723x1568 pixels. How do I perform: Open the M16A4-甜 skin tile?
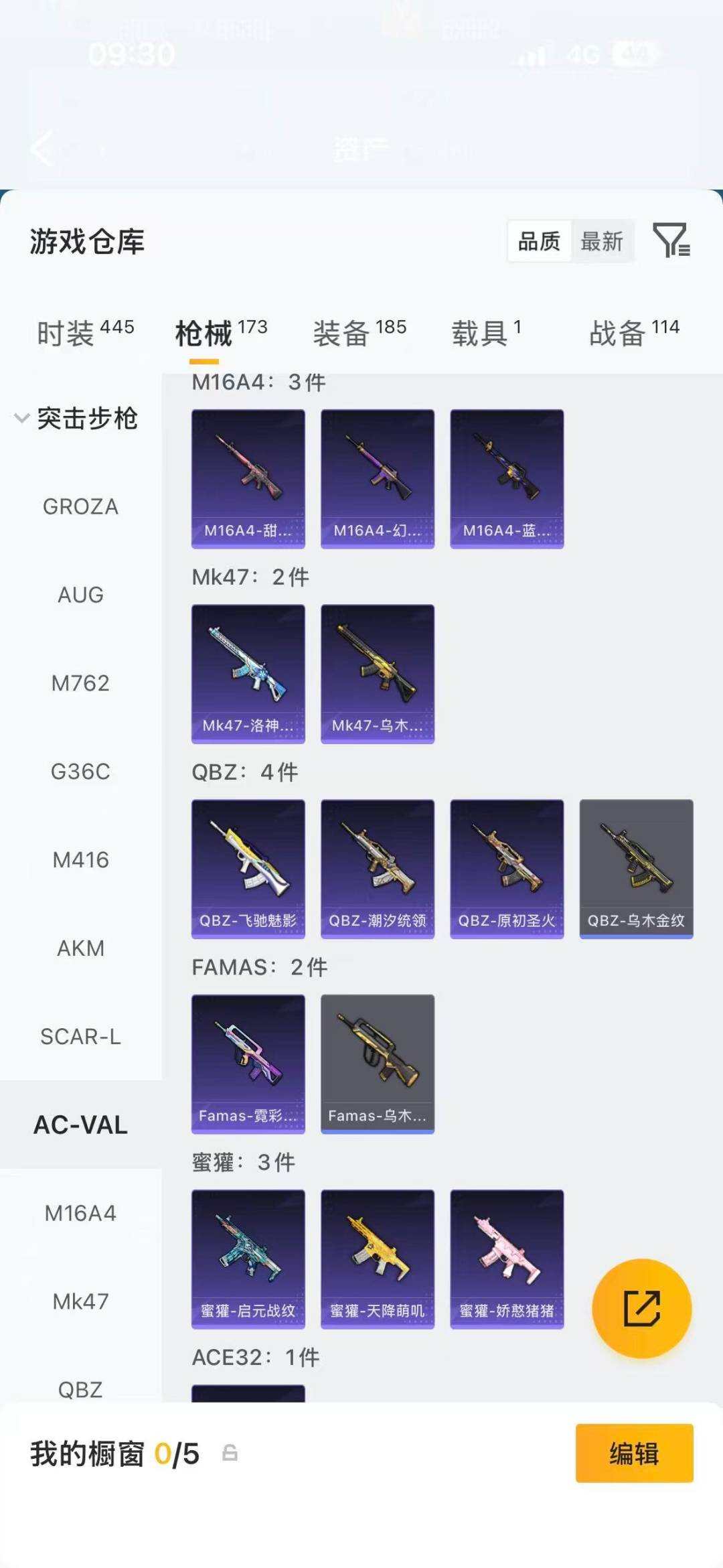click(248, 479)
